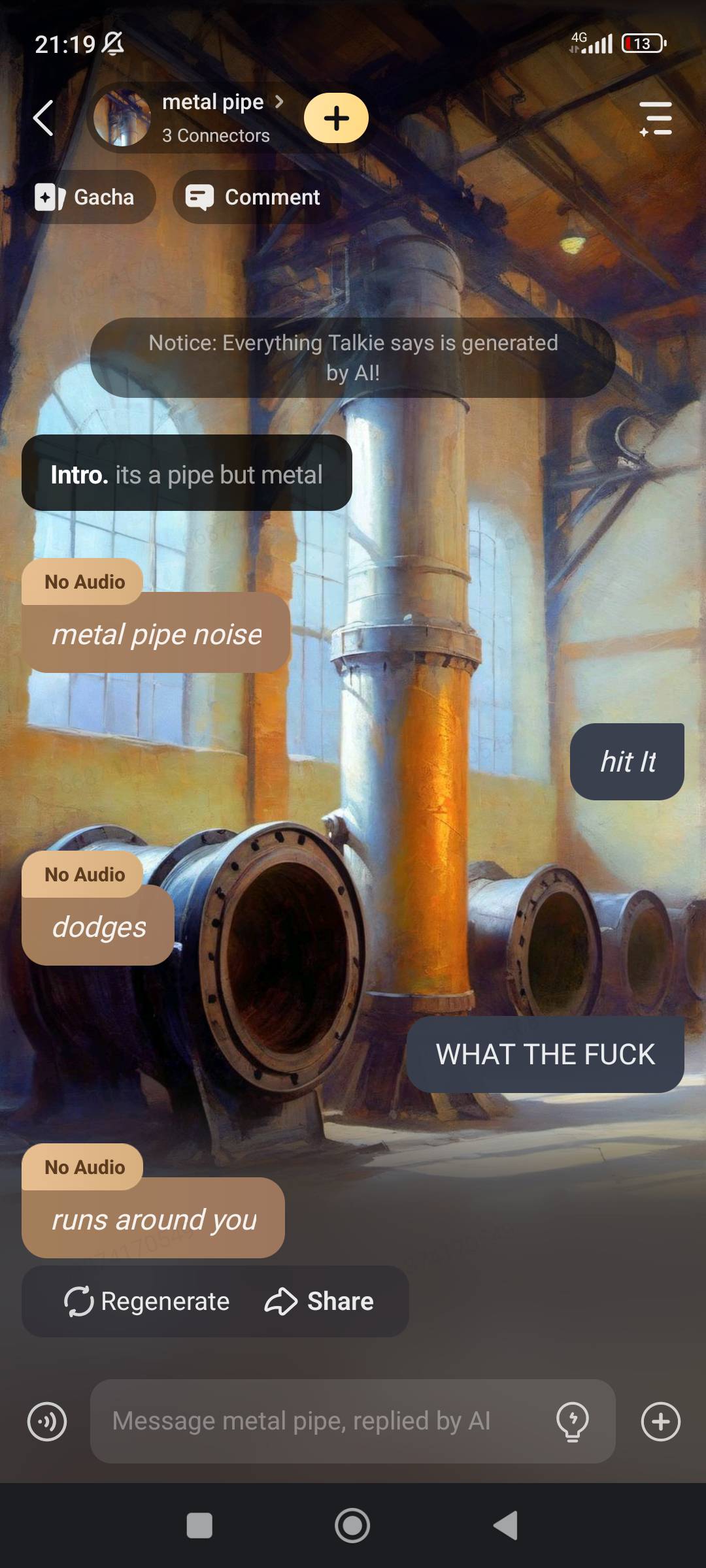Screen dimensions: 706x1568
Task: Tap the yellow plus button to connect
Action: tap(336, 118)
